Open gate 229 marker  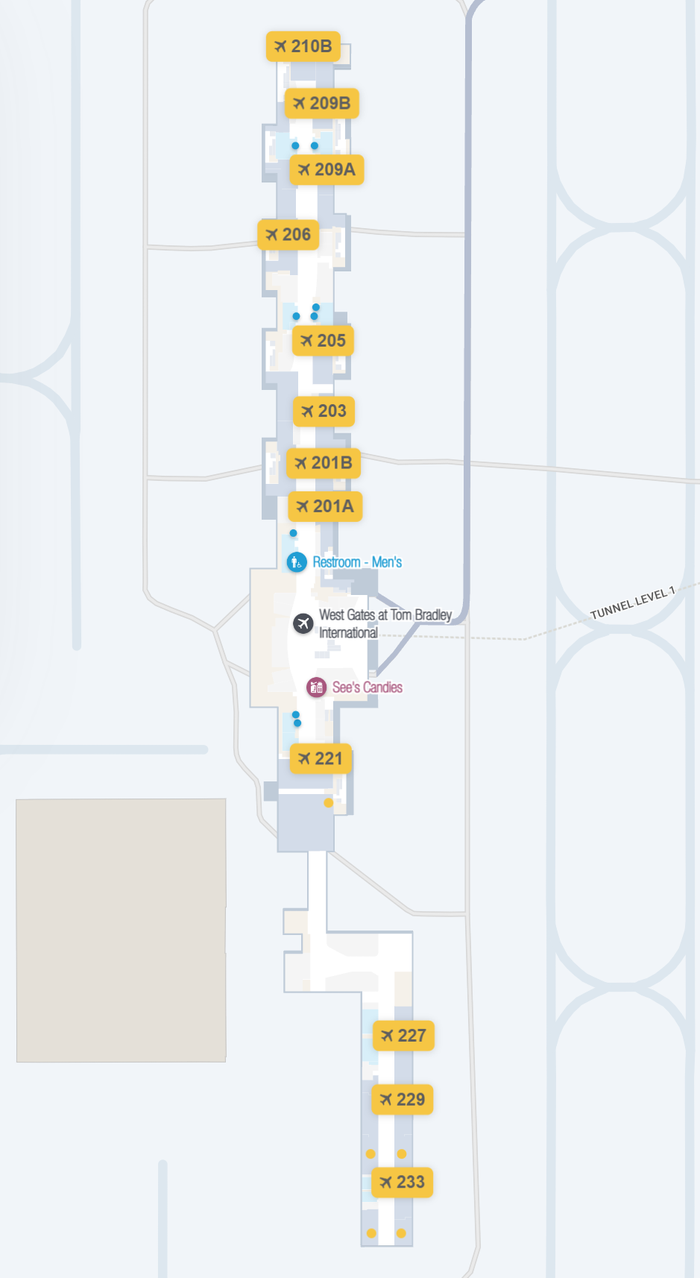click(x=402, y=1100)
